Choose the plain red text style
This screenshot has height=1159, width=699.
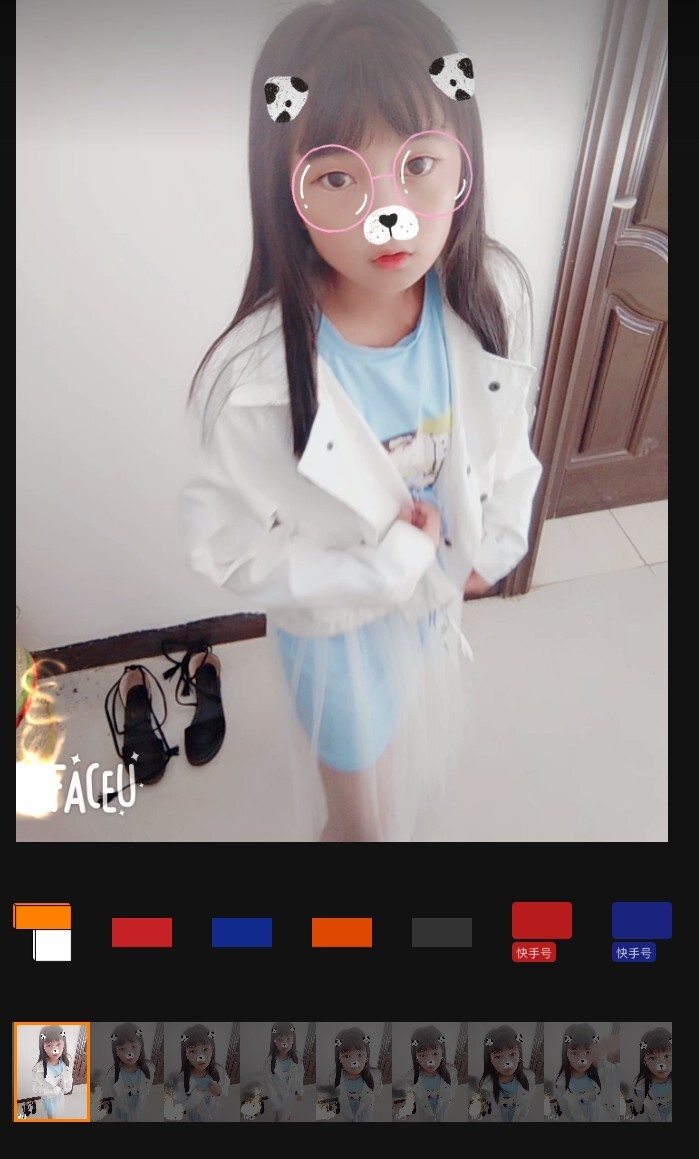(x=142, y=932)
